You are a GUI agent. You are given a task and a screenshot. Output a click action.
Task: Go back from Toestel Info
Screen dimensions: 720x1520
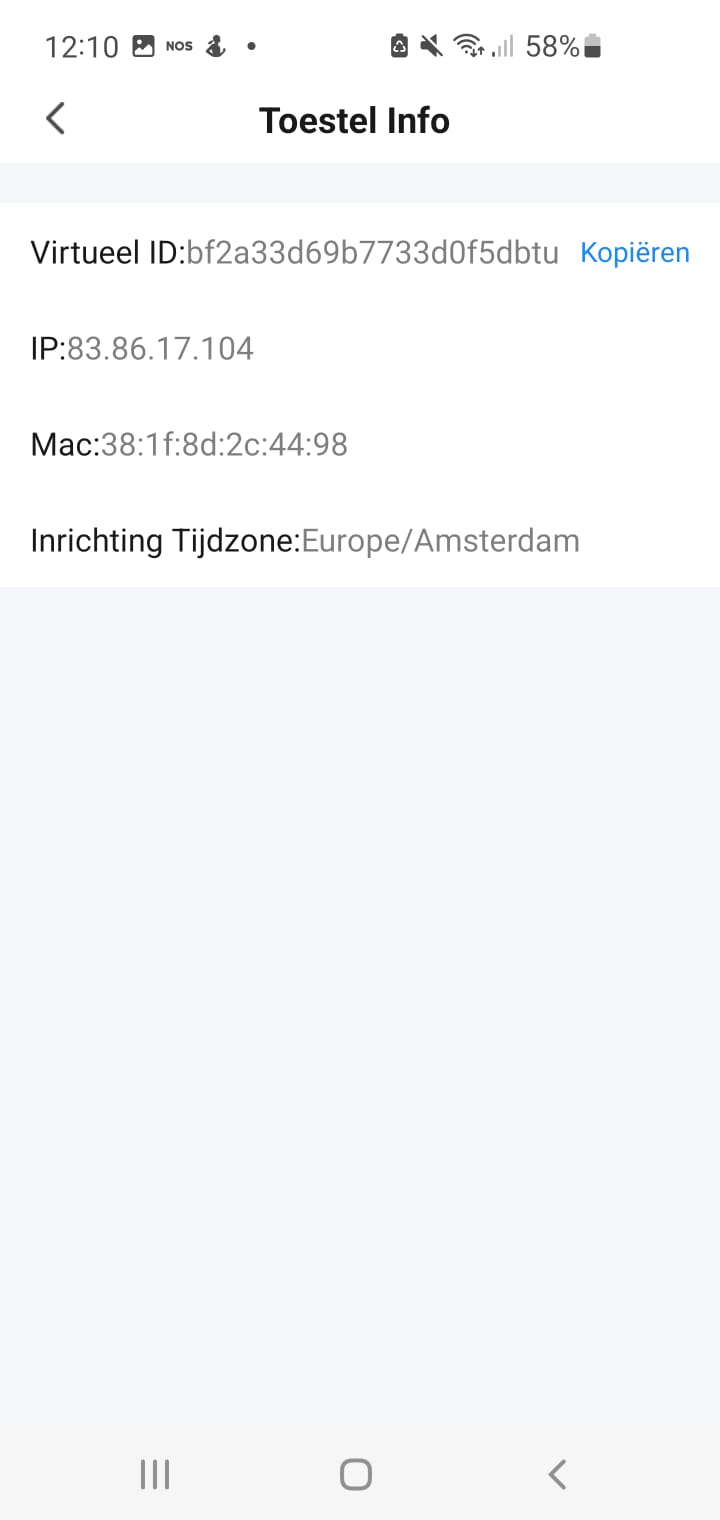pos(56,119)
